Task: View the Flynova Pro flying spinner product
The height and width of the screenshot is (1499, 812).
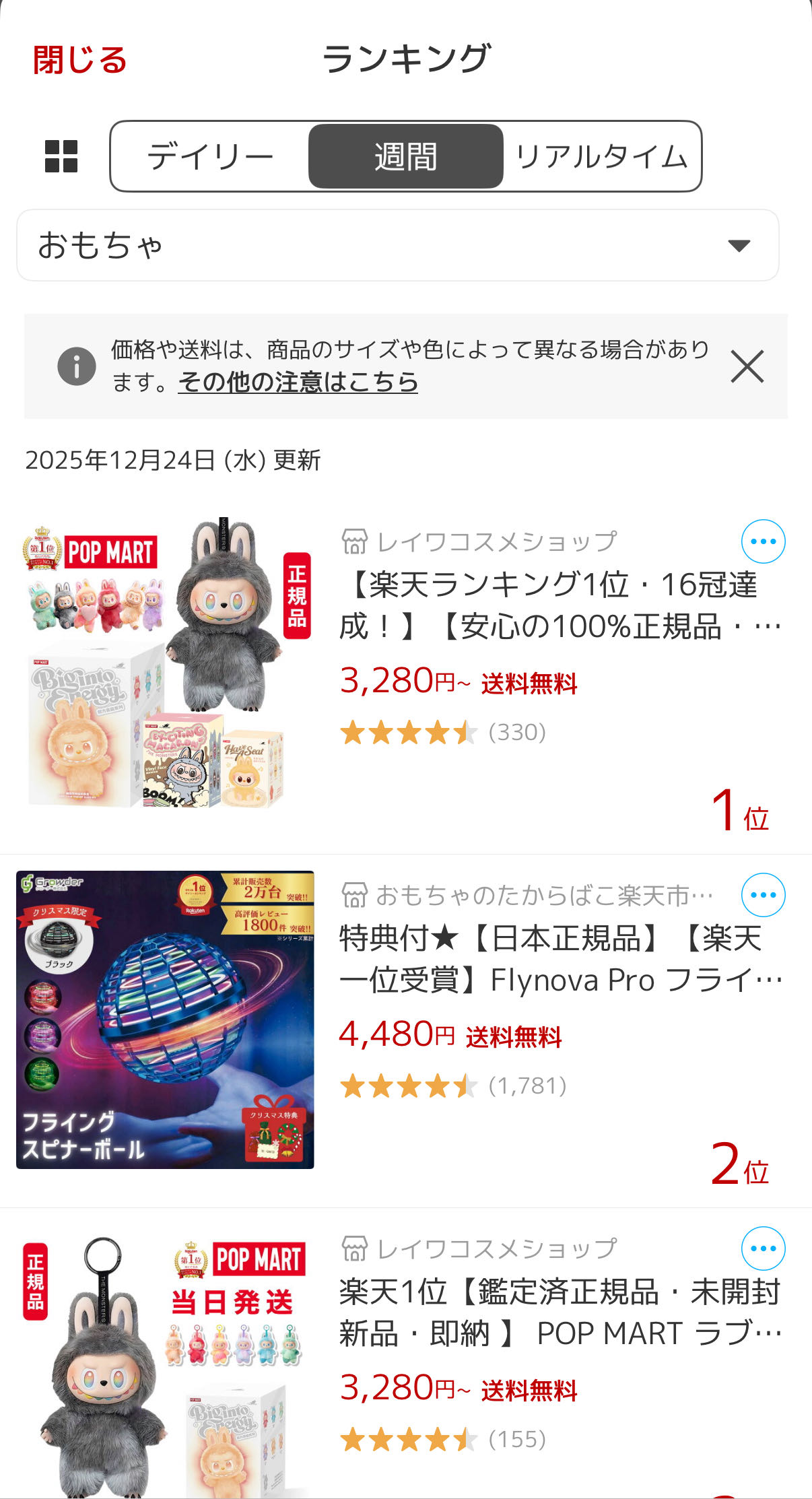Action: point(559,959)
